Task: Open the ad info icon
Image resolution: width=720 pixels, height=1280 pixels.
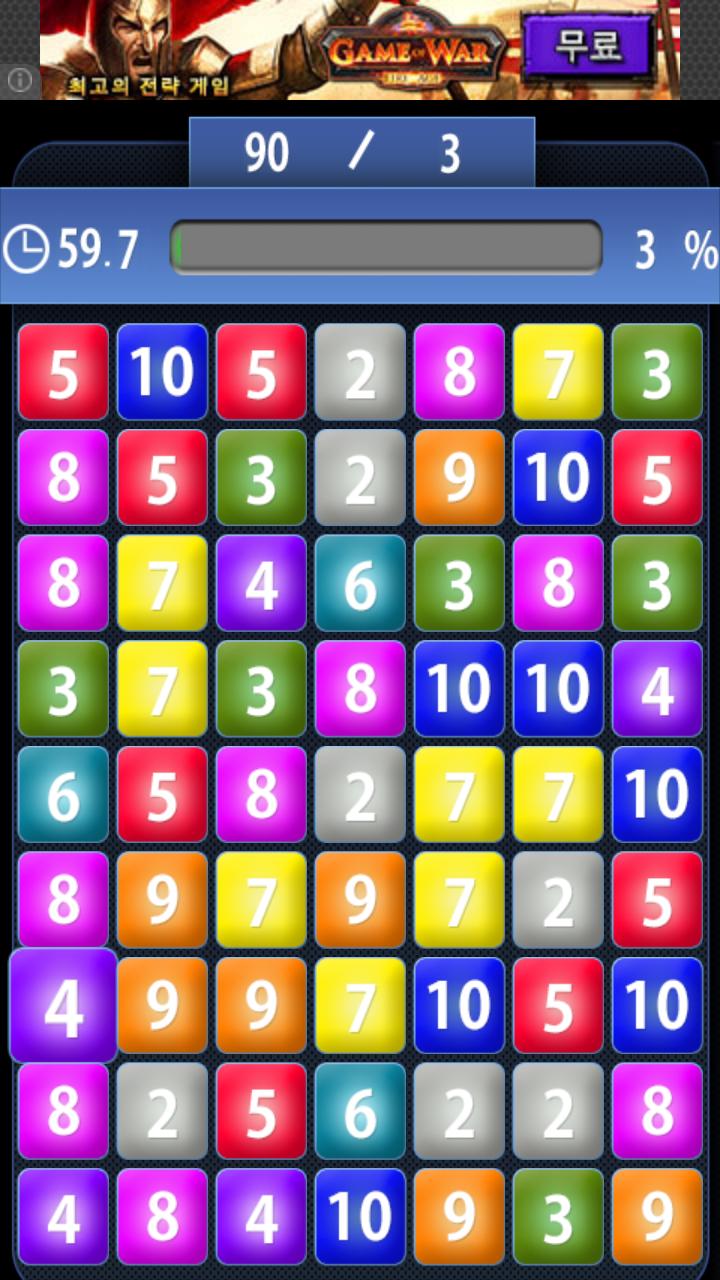Action: click(x=19, y=81)
